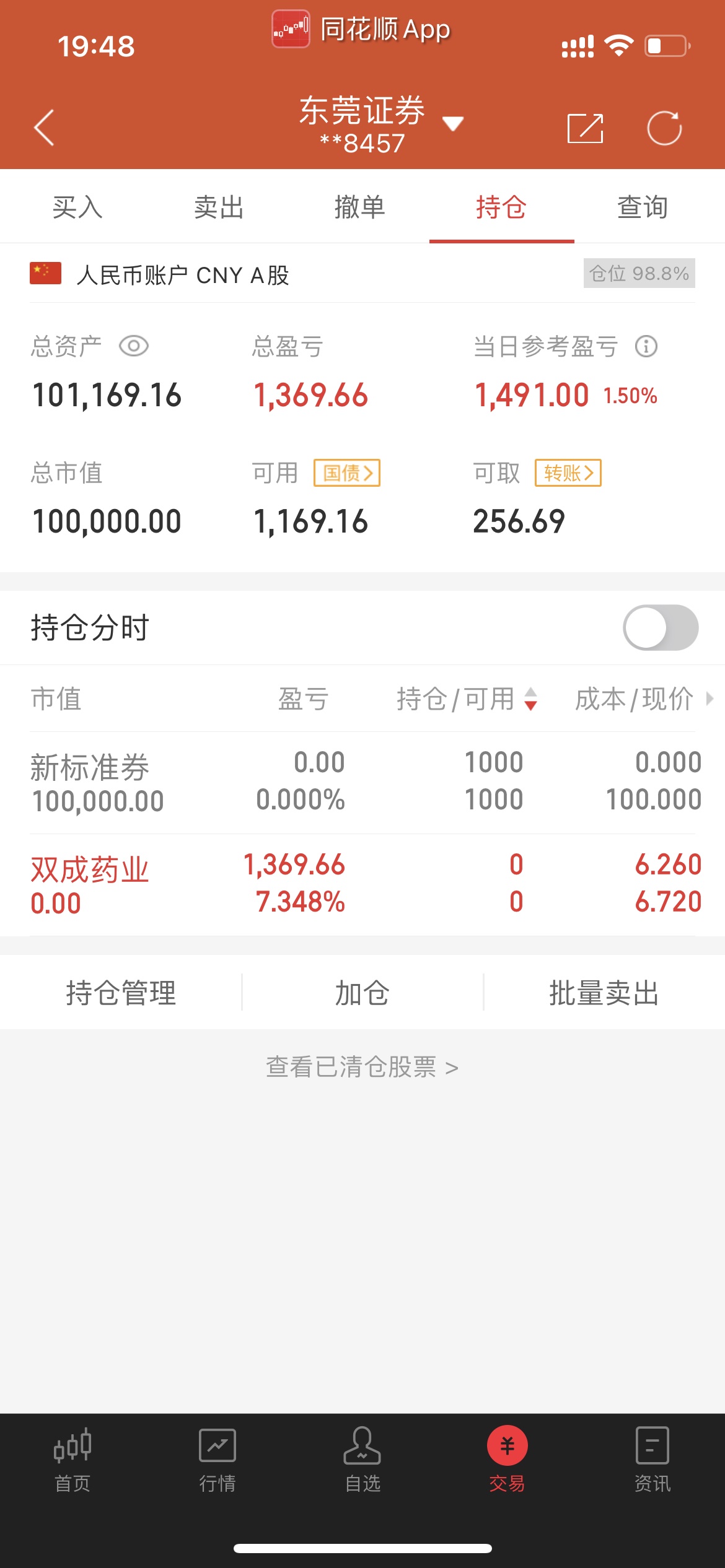Tap the 批量卖出 button

pyautogui.click(x=604, y=993)
